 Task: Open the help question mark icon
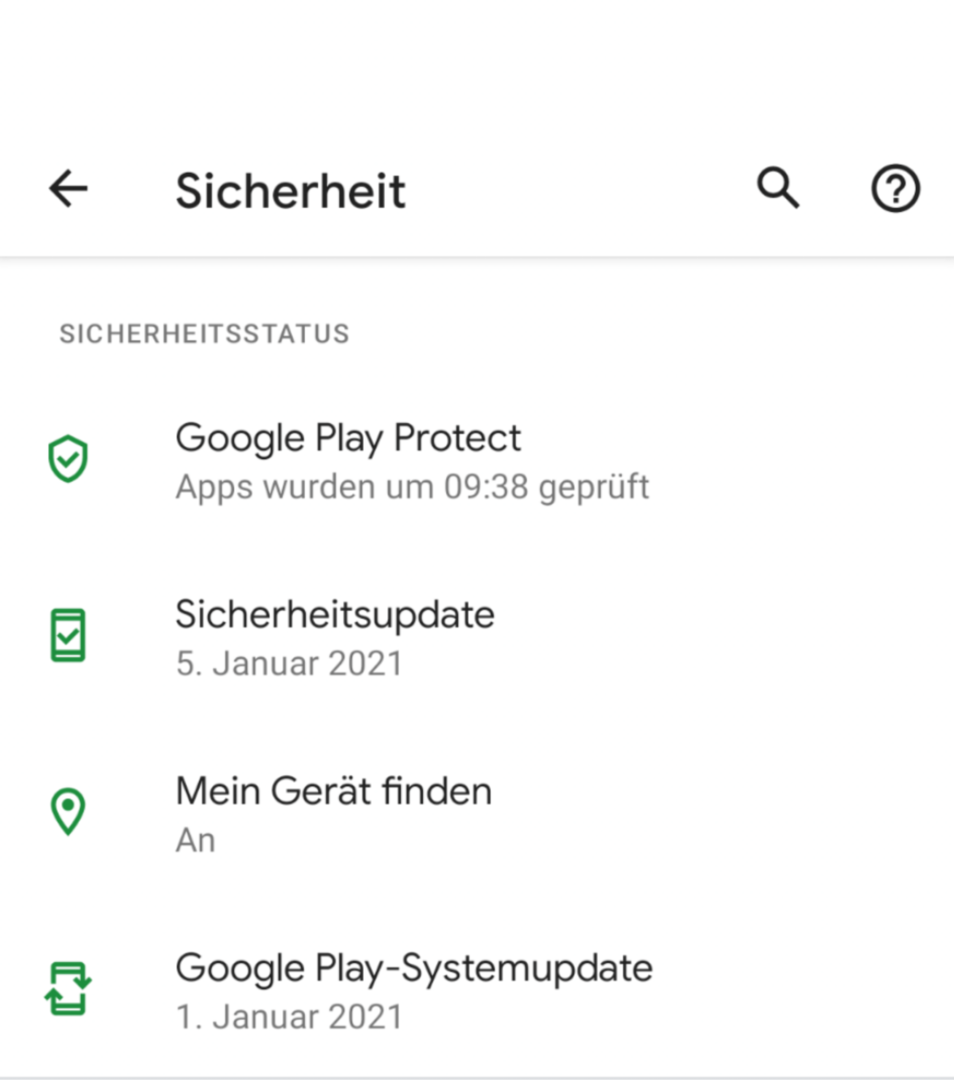coord(895,189)
